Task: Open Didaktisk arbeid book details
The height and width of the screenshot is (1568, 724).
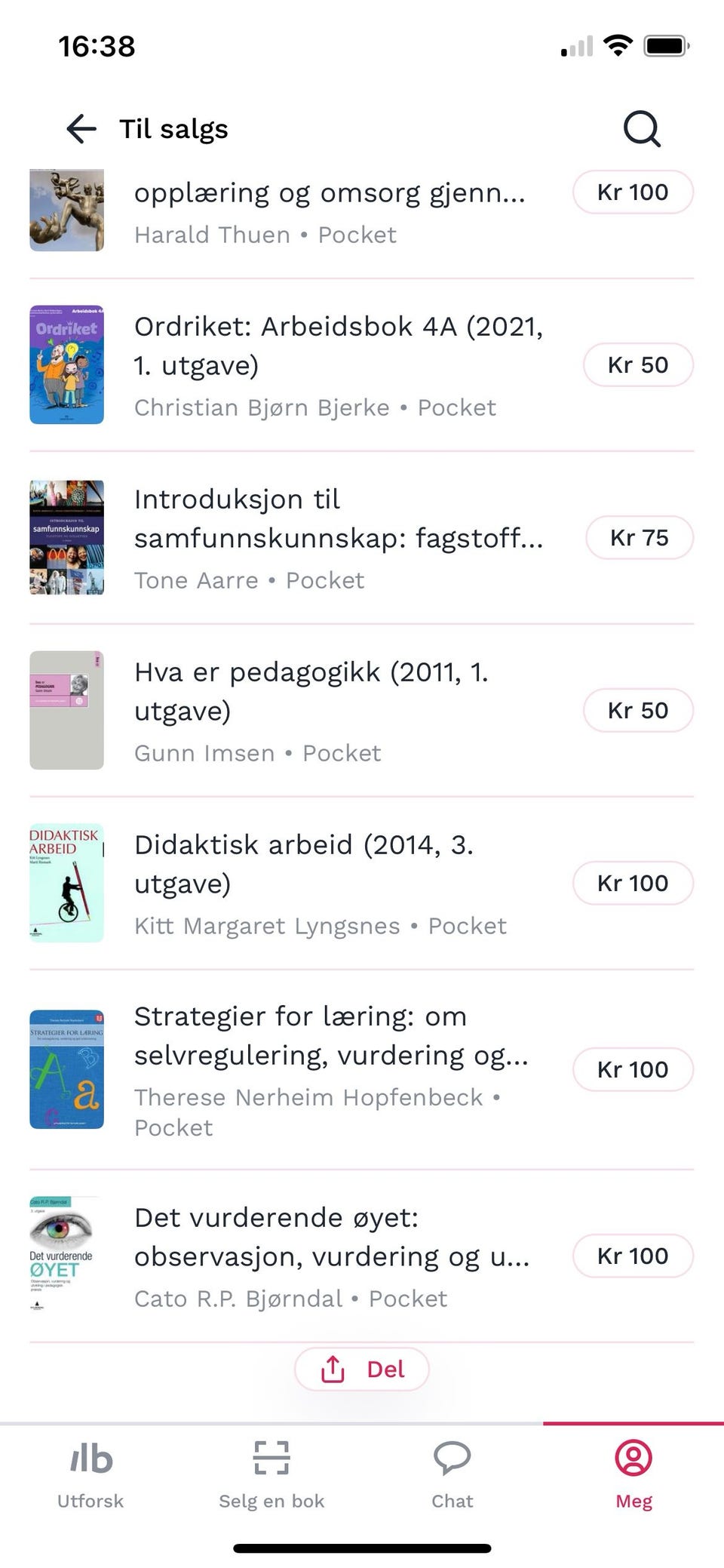Action: tap(320, 884)
